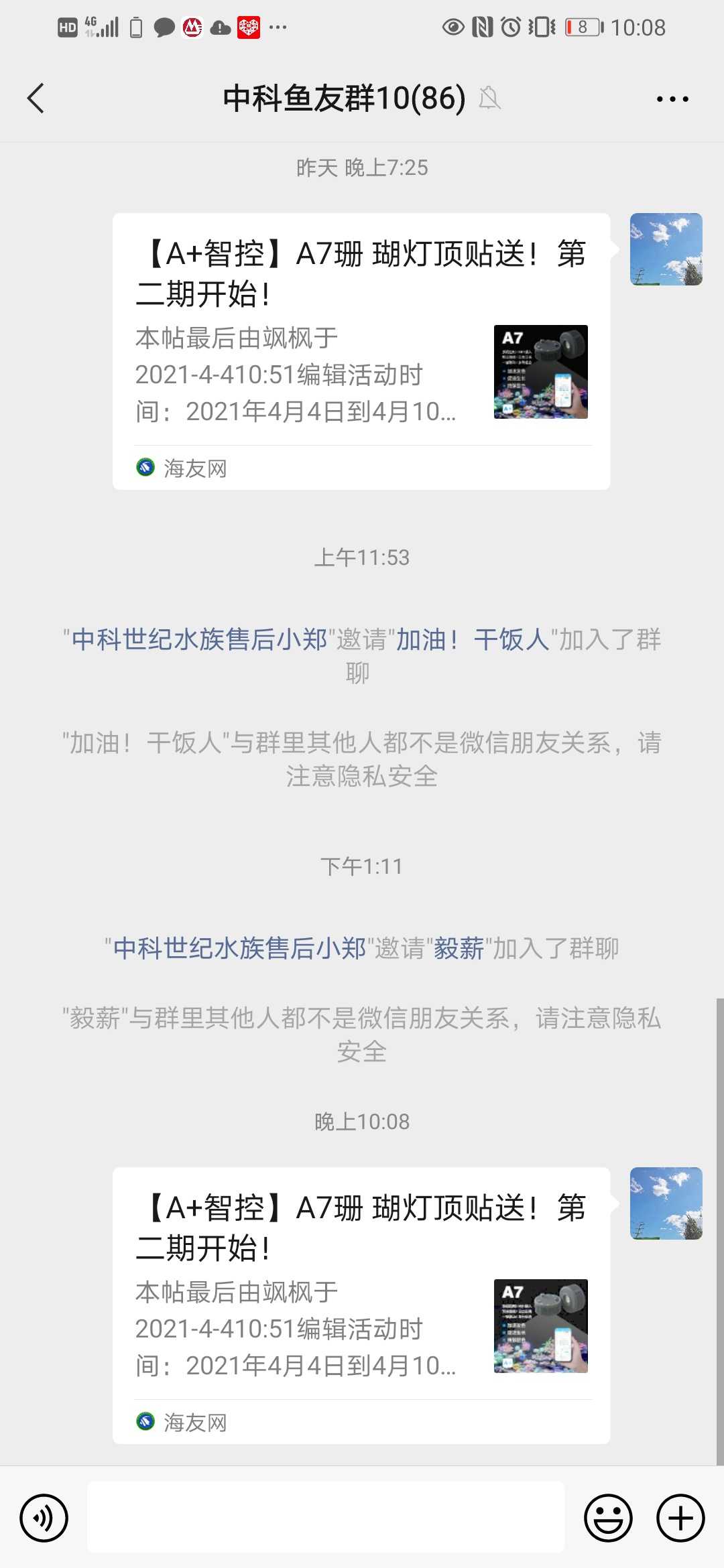Open the emoji picker
Image resolution: width=724 pixels, height=1568 pixels.
(608, 1518)
